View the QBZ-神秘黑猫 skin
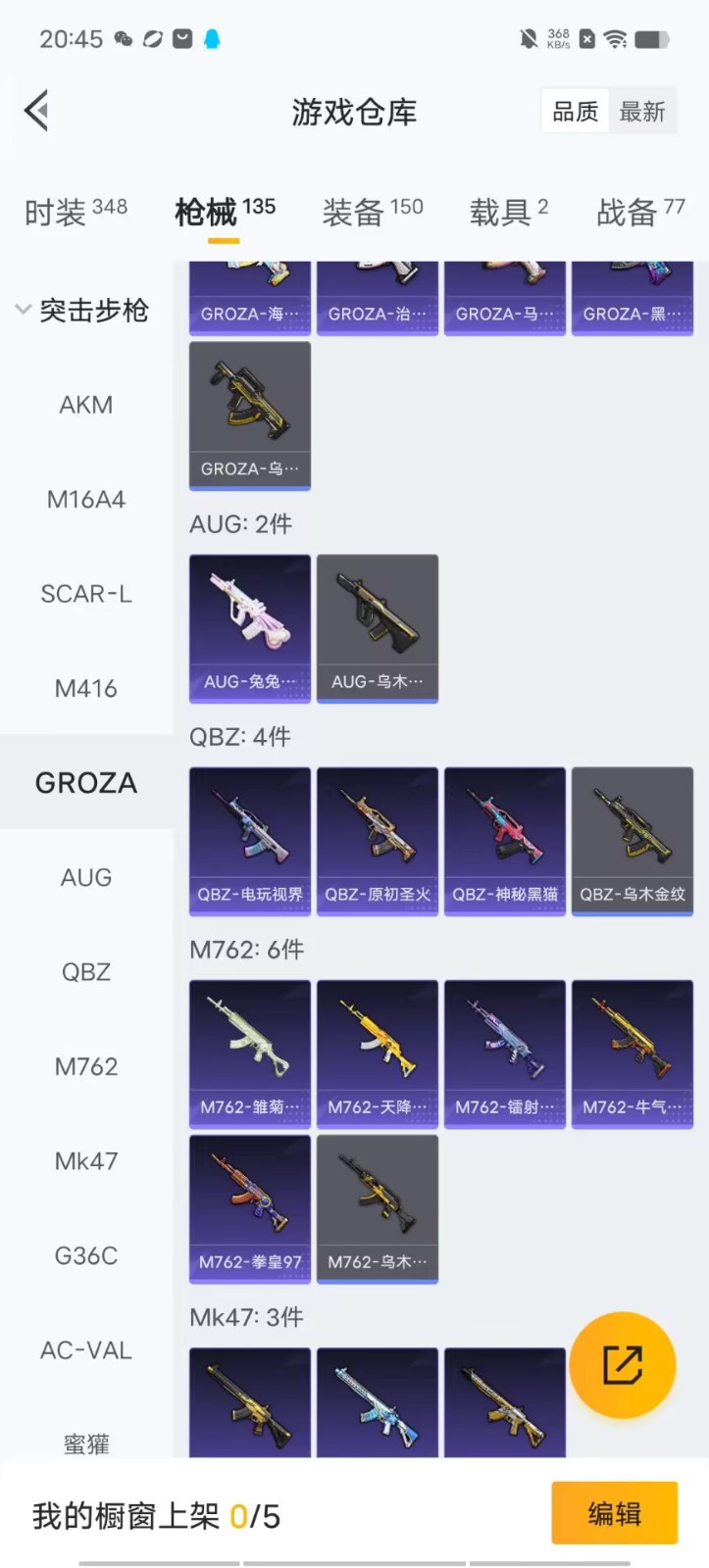 click(x=505, y=840)
